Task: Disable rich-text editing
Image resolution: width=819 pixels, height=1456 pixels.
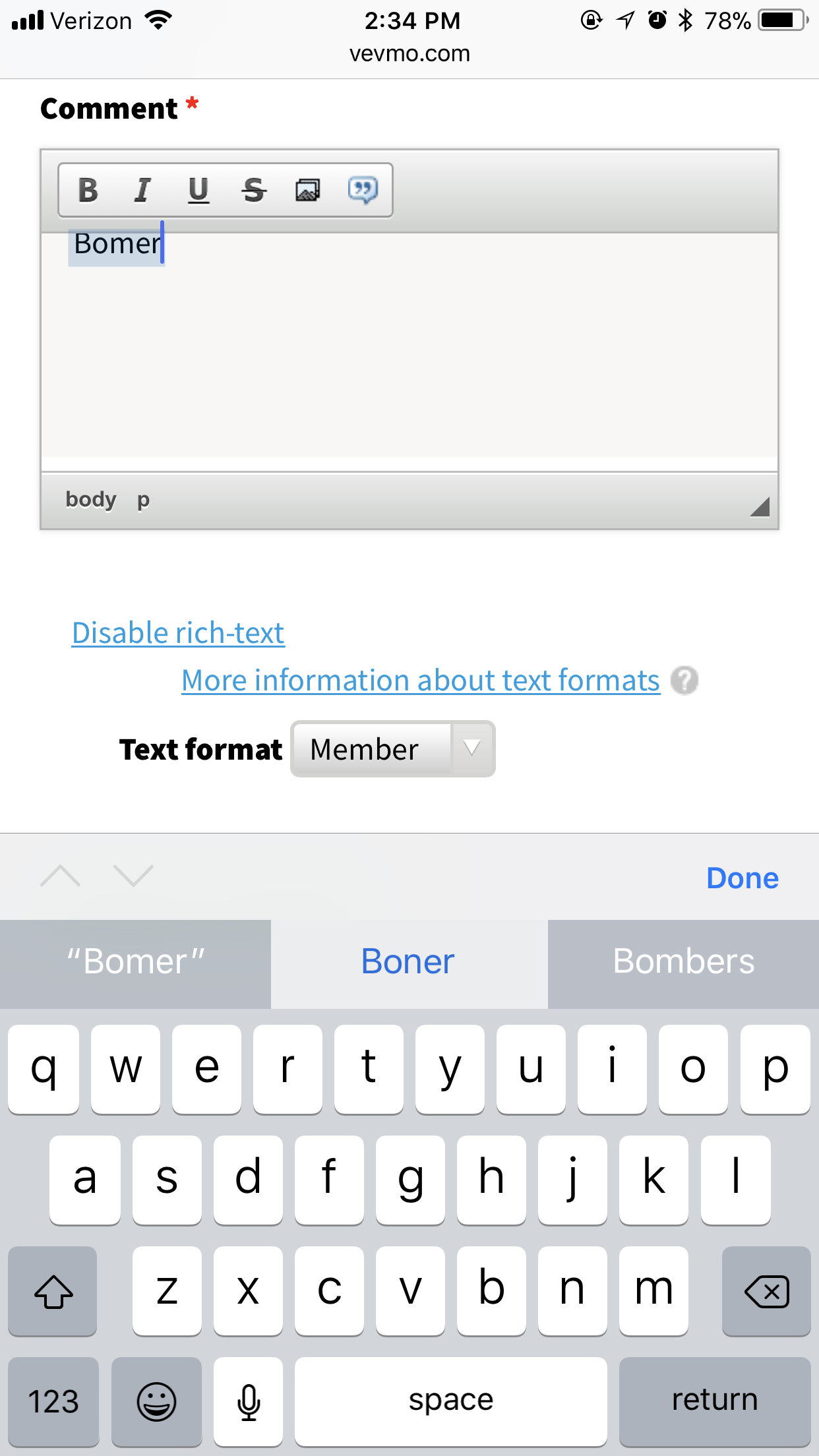Action: click(x=178, y=633)
